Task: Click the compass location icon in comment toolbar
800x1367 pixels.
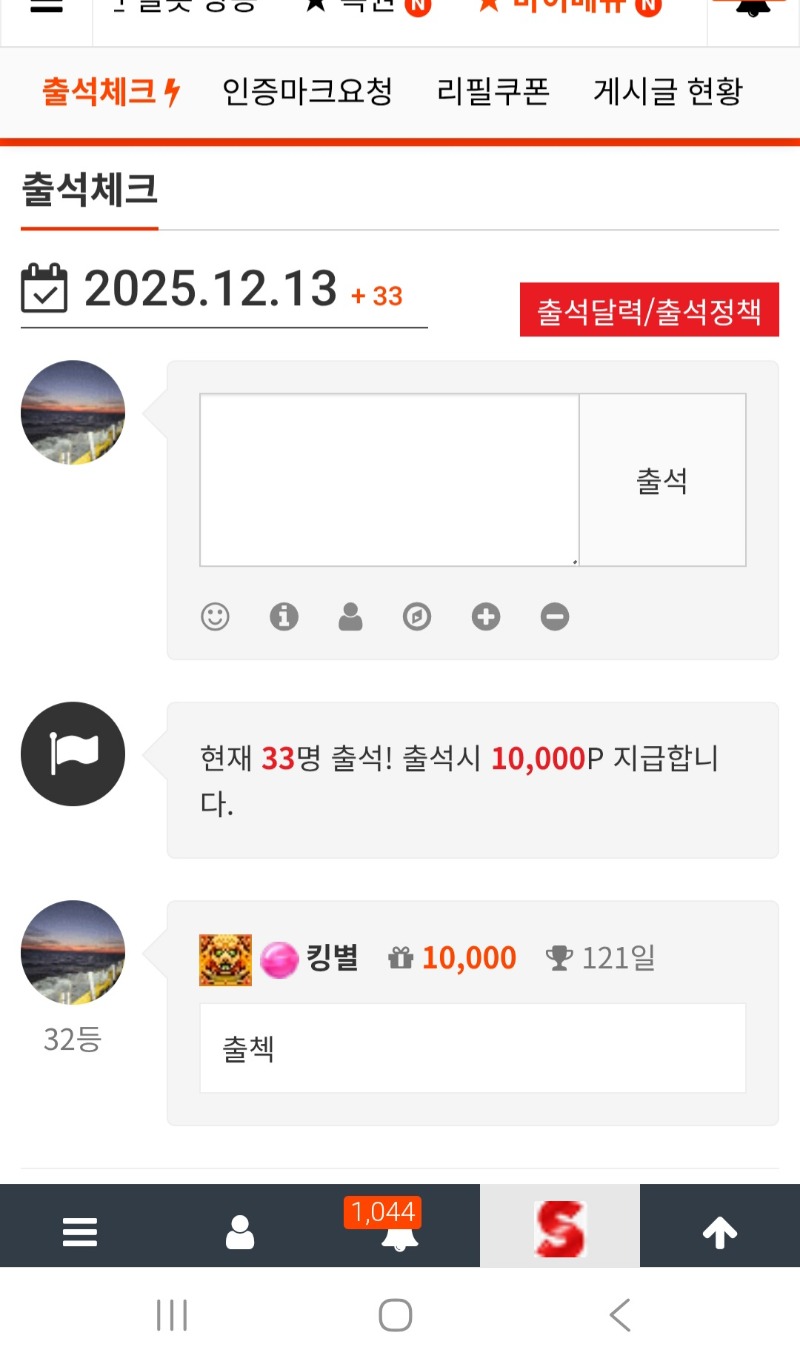Action: [x=417, y=617]
